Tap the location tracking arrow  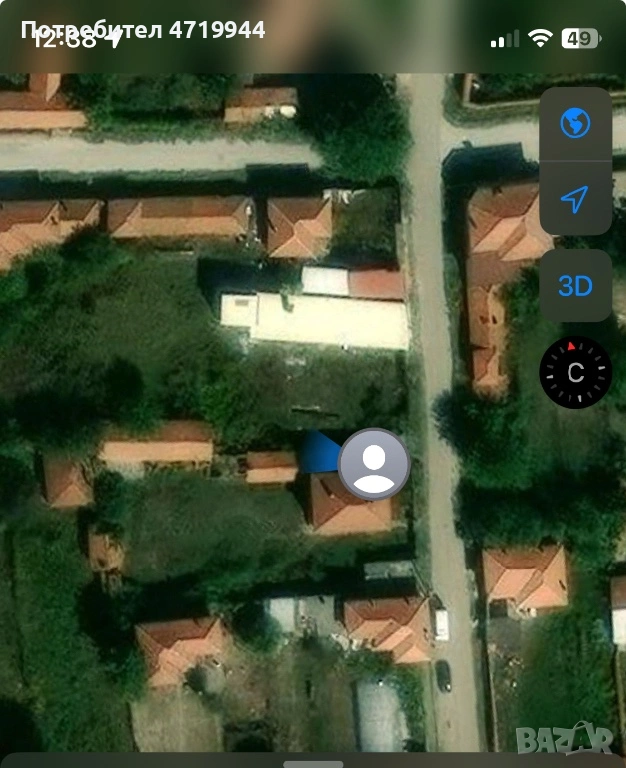click(575, 199)
